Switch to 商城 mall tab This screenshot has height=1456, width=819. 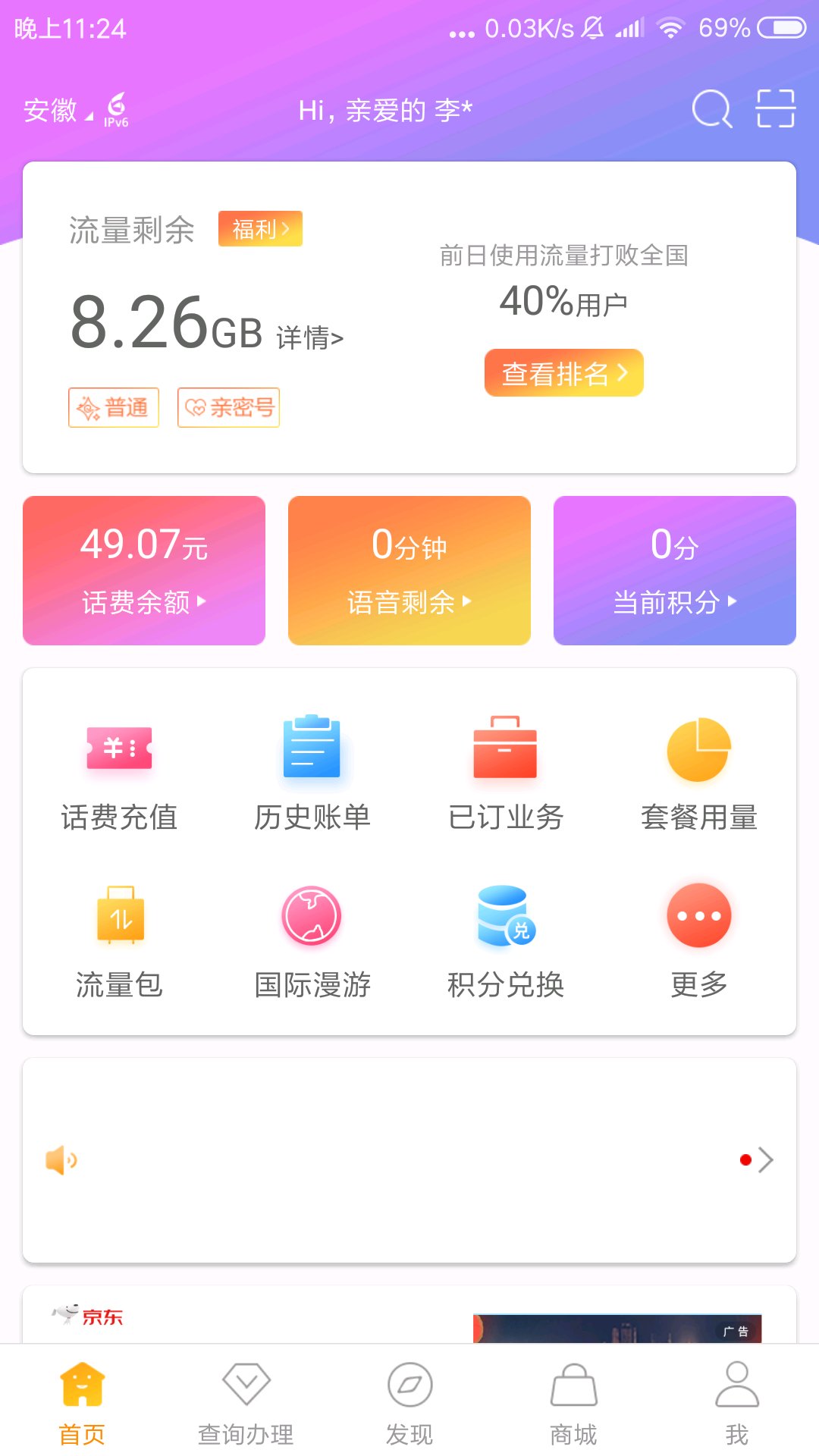[x=573, y=1401]
